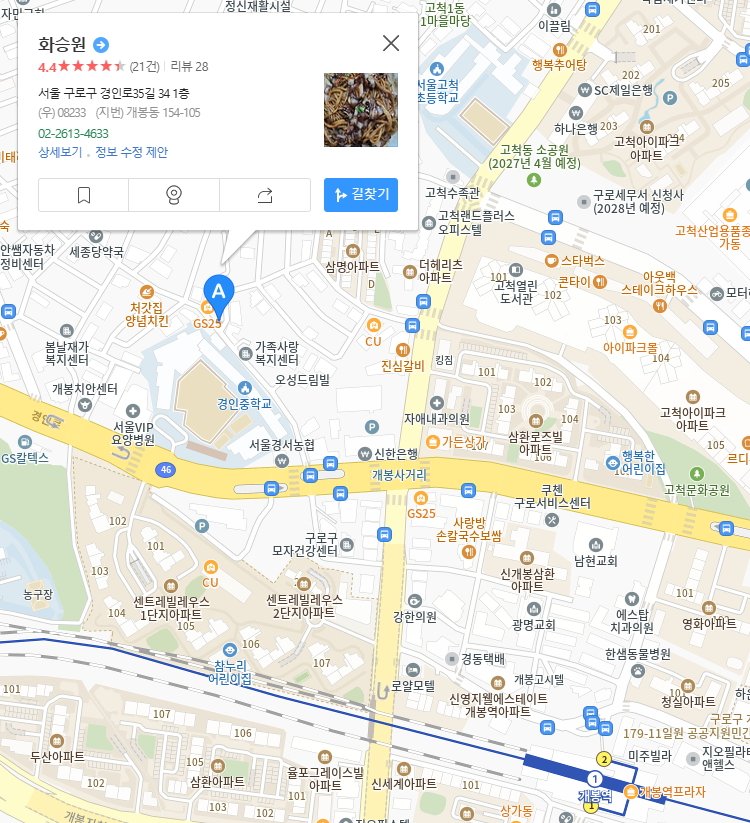Close the 화승원 info popup
Screen dimensions: 750x823
pyautogui.click(x=391, y=43)
